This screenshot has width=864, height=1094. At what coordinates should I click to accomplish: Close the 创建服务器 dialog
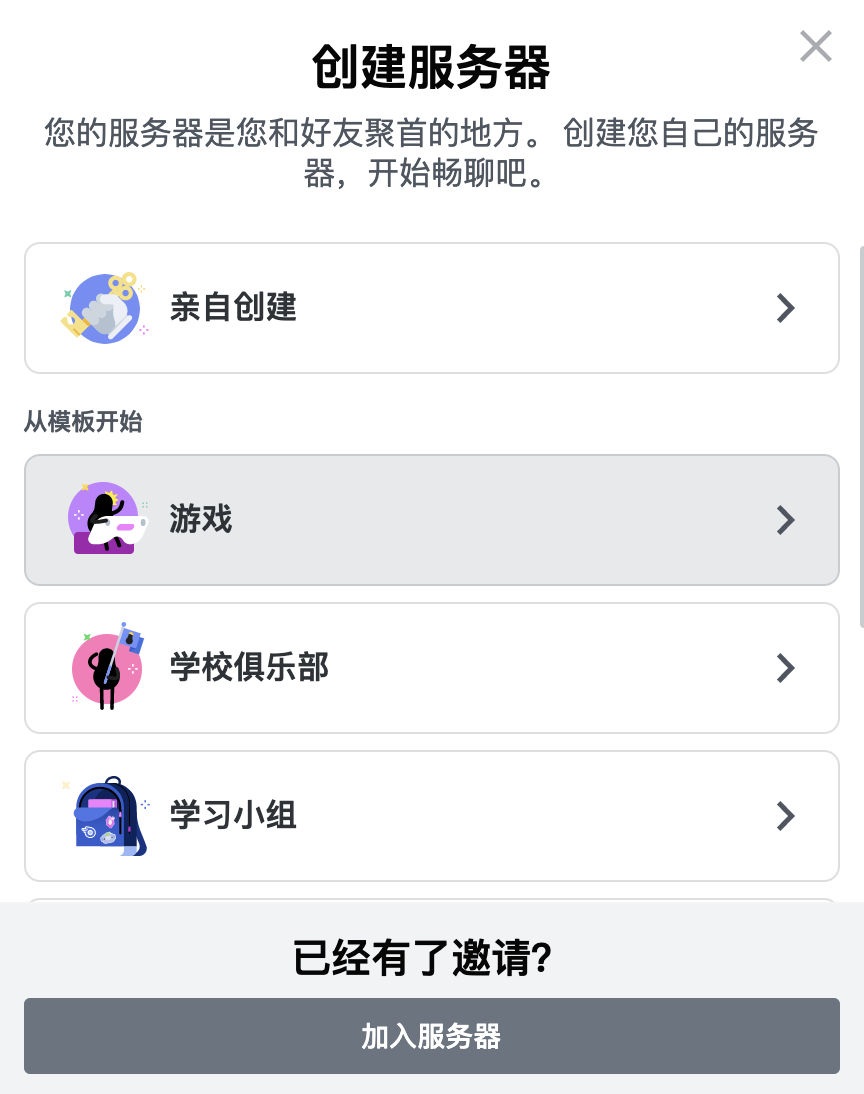coord(815,46)
